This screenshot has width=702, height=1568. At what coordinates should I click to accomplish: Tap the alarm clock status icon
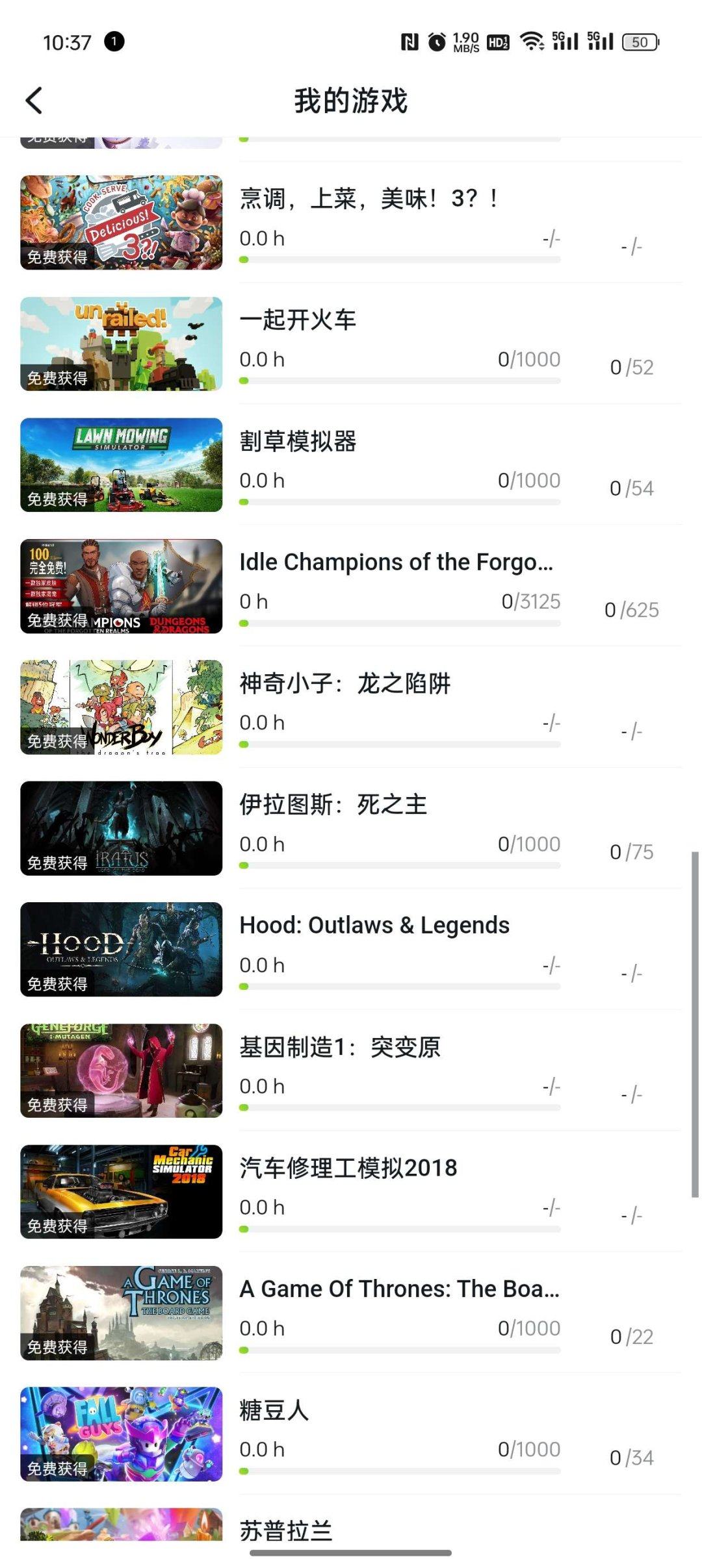click(437, 40)
